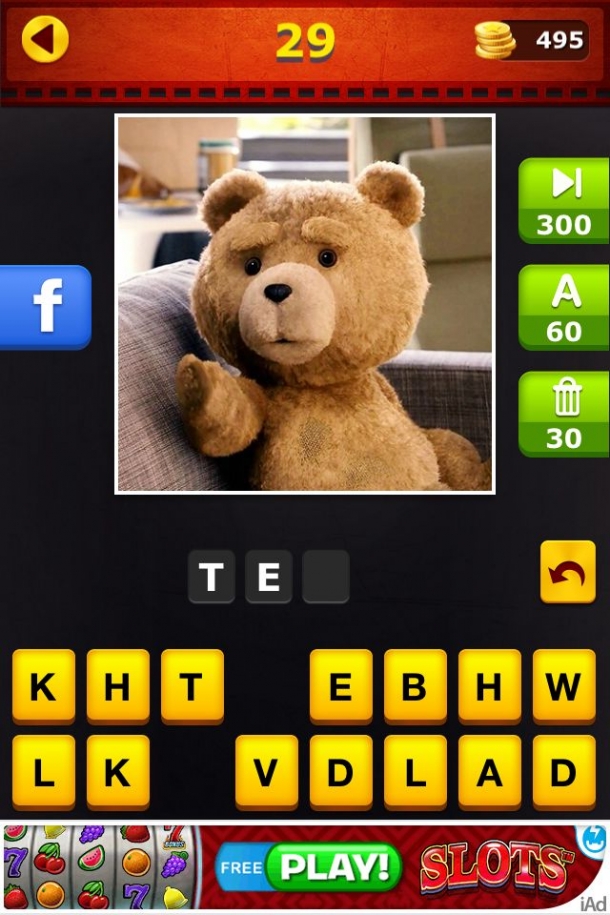Pick the letter tile B
610x915 pixels.
(415, 686)
